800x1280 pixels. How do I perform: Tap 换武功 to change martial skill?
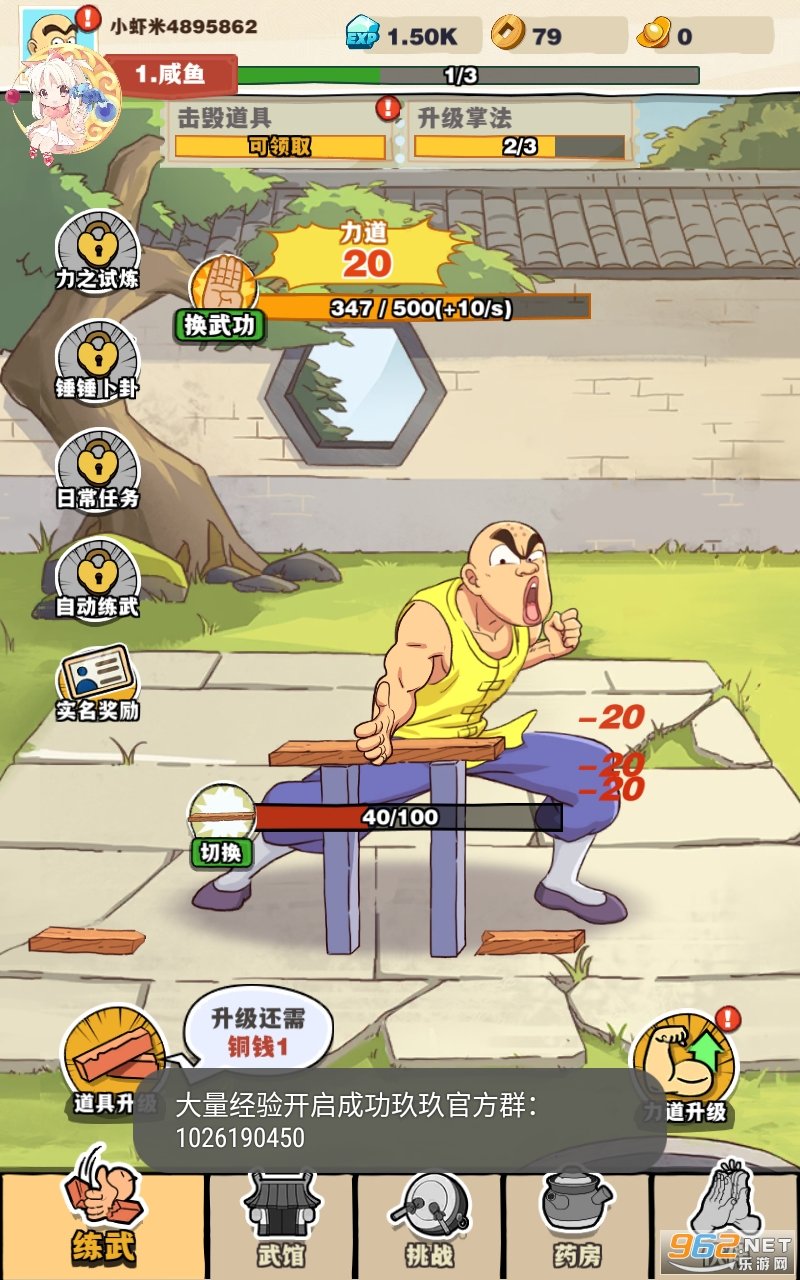click(x=221, y=300)
